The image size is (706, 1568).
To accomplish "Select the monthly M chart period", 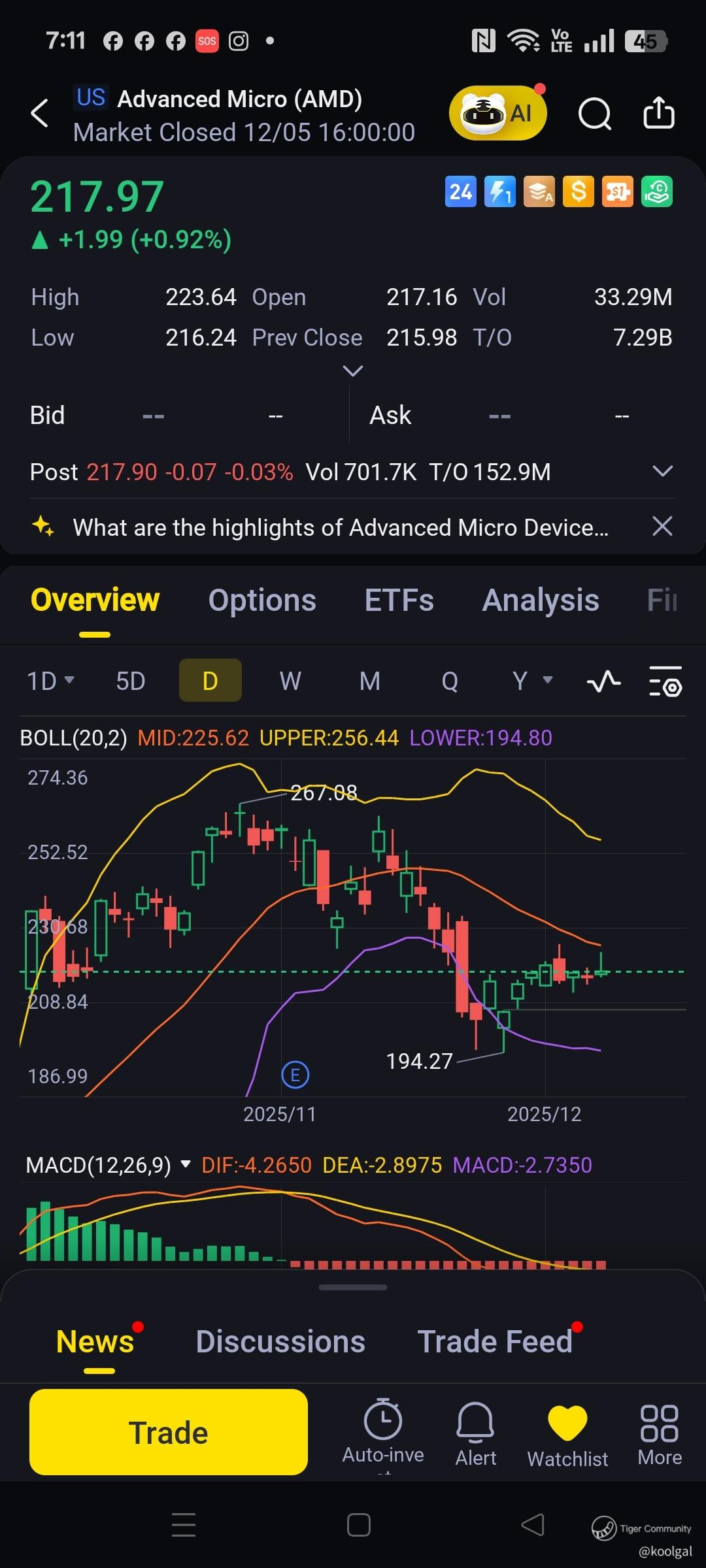I will pyautogui.click(x=369, y=681).
